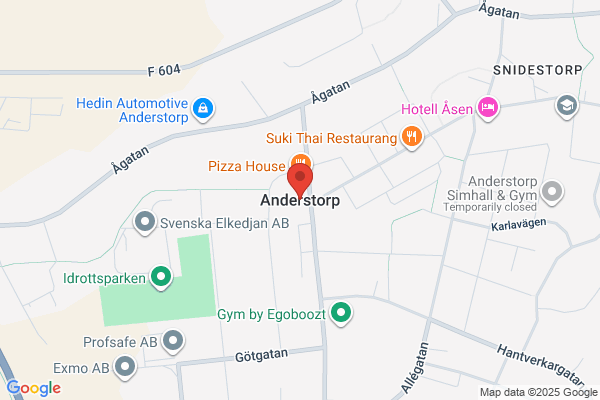Select the Suki Thai Restaurang marker
Image resolution: width=600 pixels, height=400 pixels.
(412, 137)
